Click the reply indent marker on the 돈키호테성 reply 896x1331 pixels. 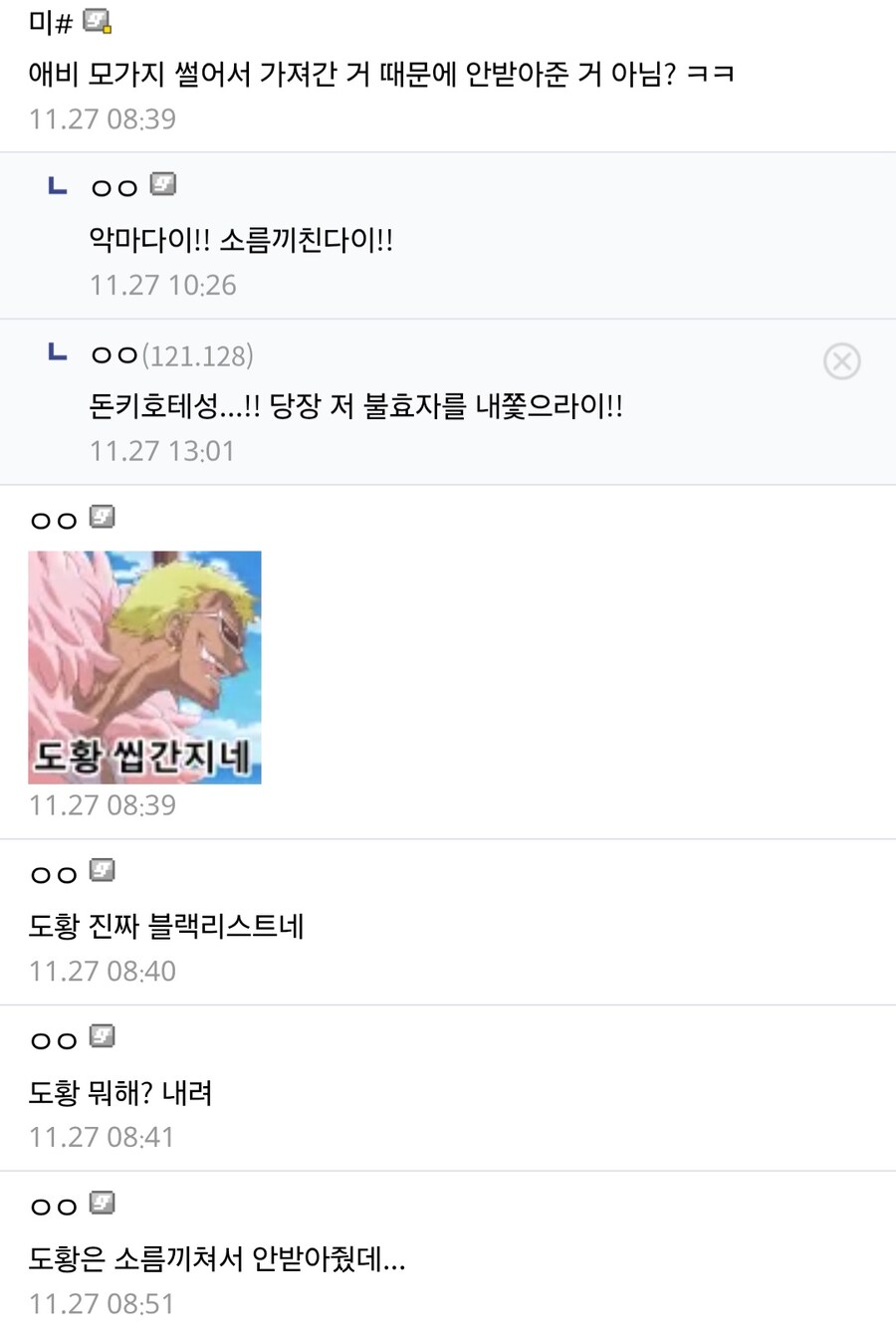click(x=57, y=354)
